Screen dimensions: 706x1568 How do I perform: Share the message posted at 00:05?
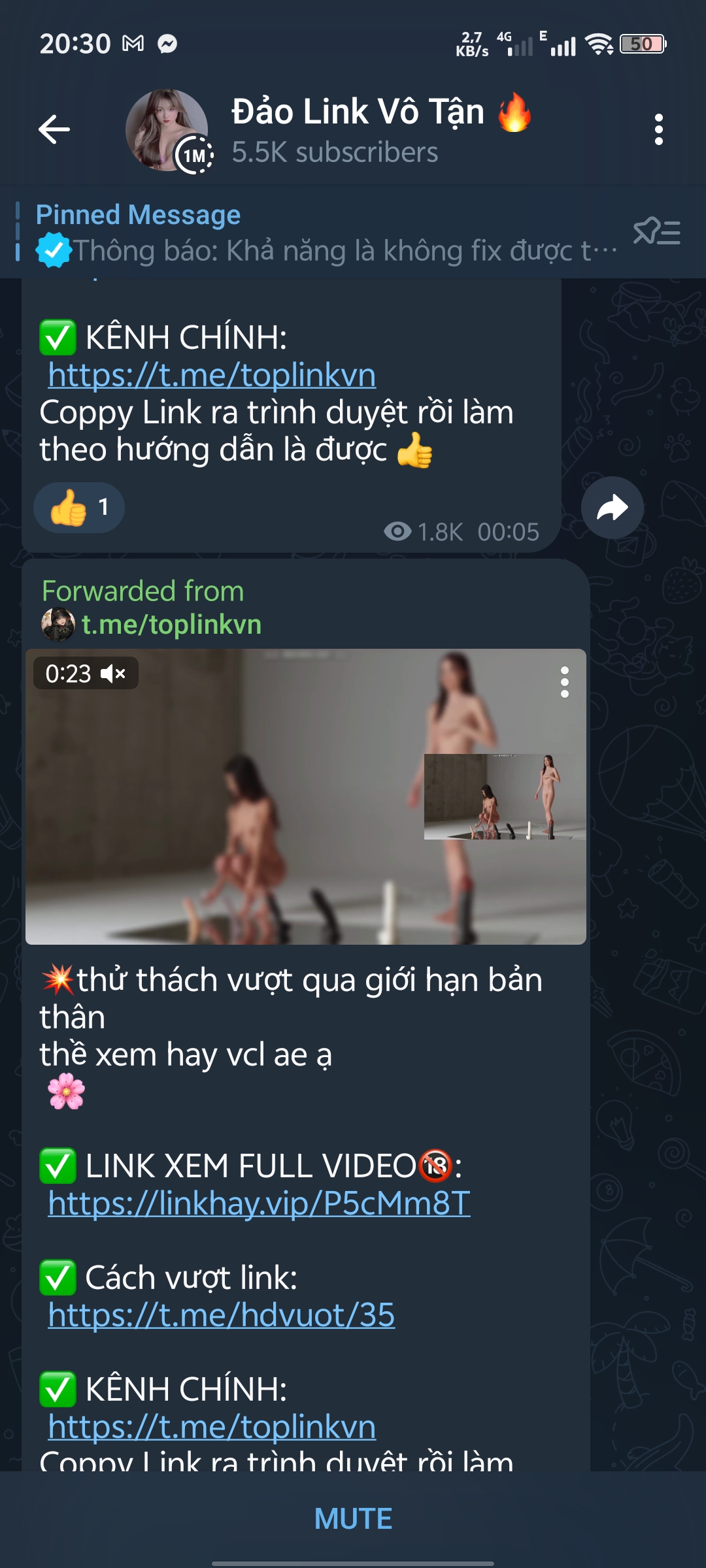tap(612, 508)
